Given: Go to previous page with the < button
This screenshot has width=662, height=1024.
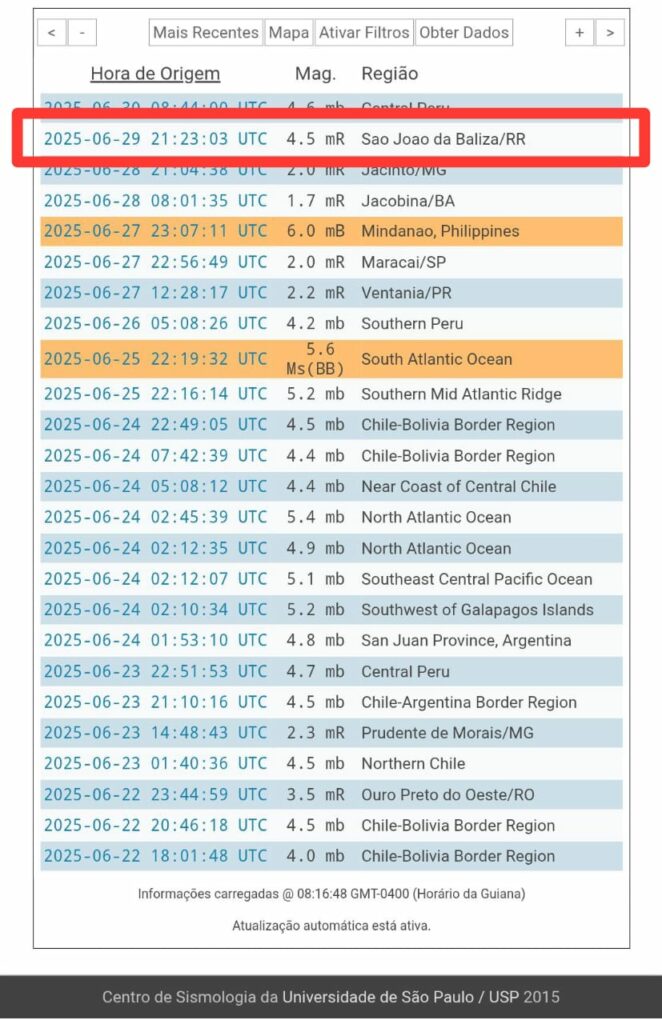Looking at the screenshot, I should point(52,32).
